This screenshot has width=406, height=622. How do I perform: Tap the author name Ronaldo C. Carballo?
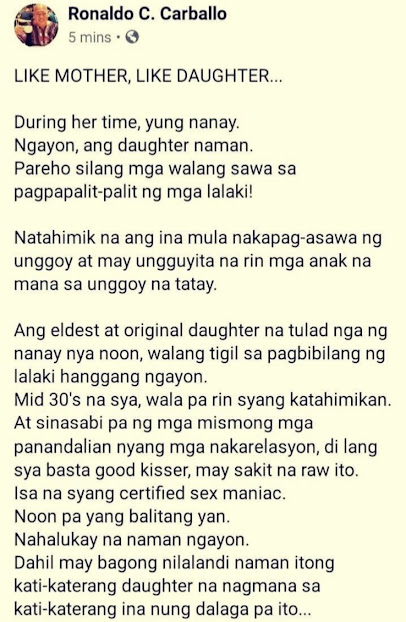pyautogui.click(x=147, y=14)
